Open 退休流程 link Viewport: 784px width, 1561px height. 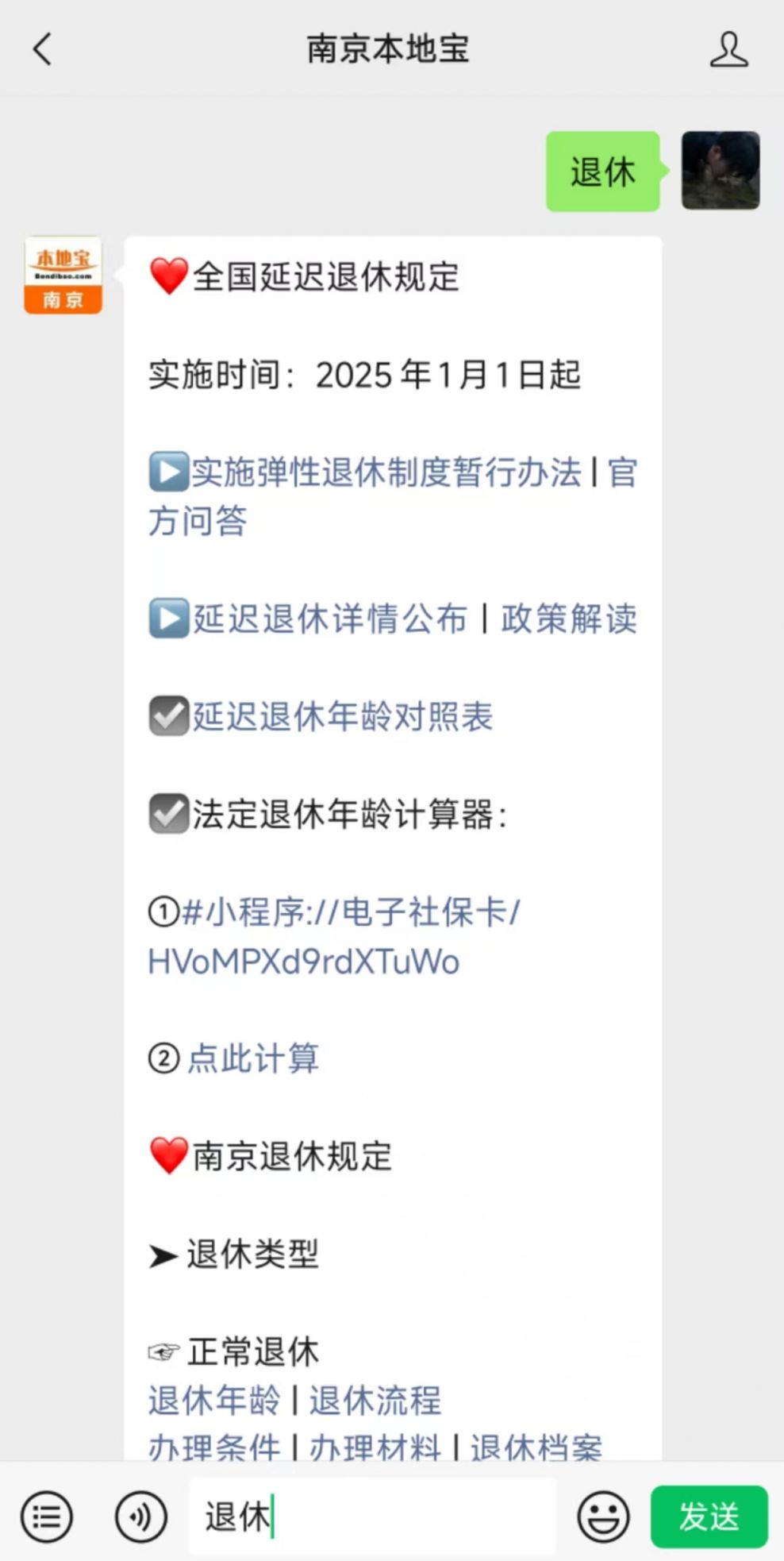(x=375, y=1400)
